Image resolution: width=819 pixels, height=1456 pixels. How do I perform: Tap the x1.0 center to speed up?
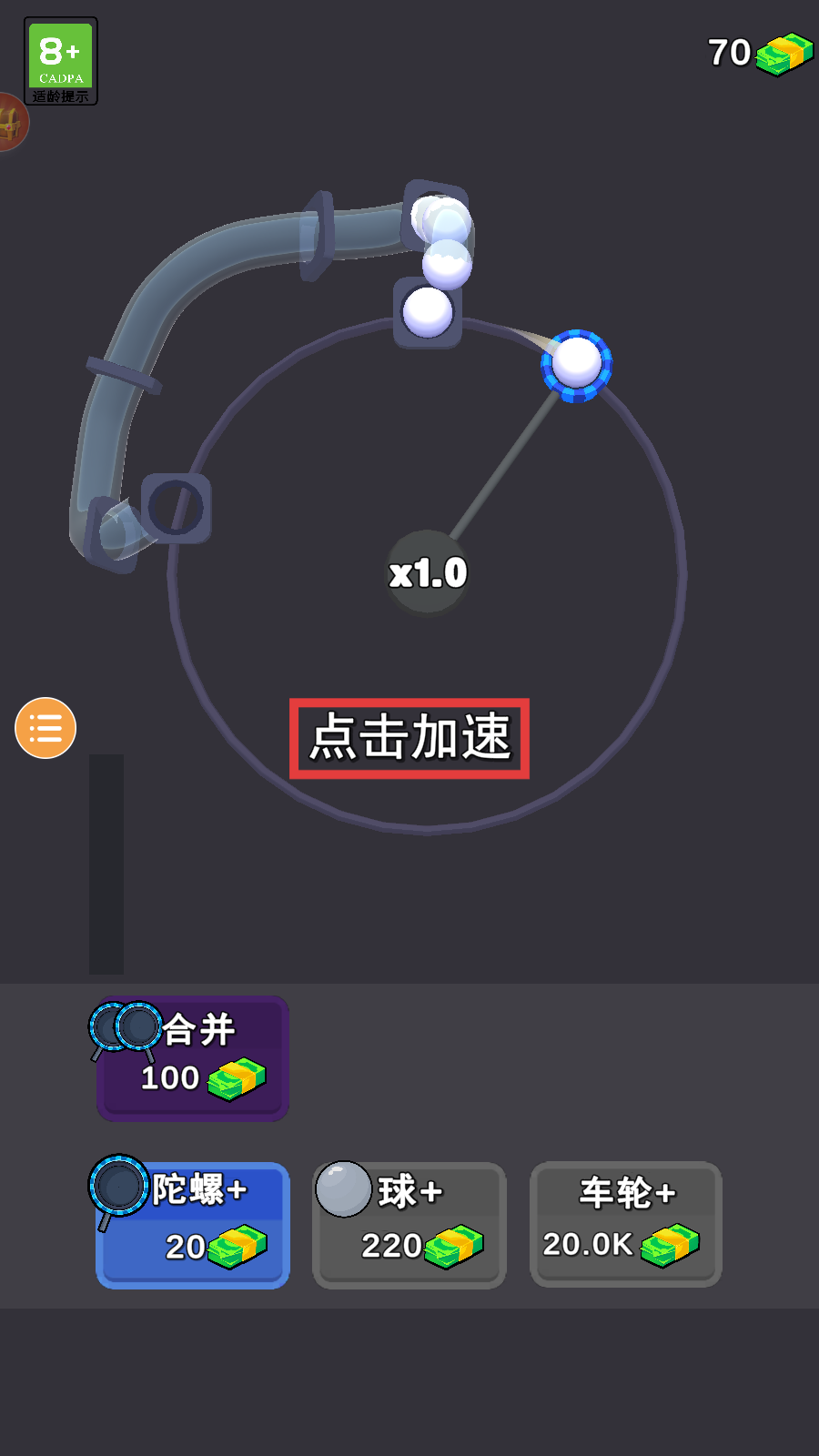tap(428, 573)
